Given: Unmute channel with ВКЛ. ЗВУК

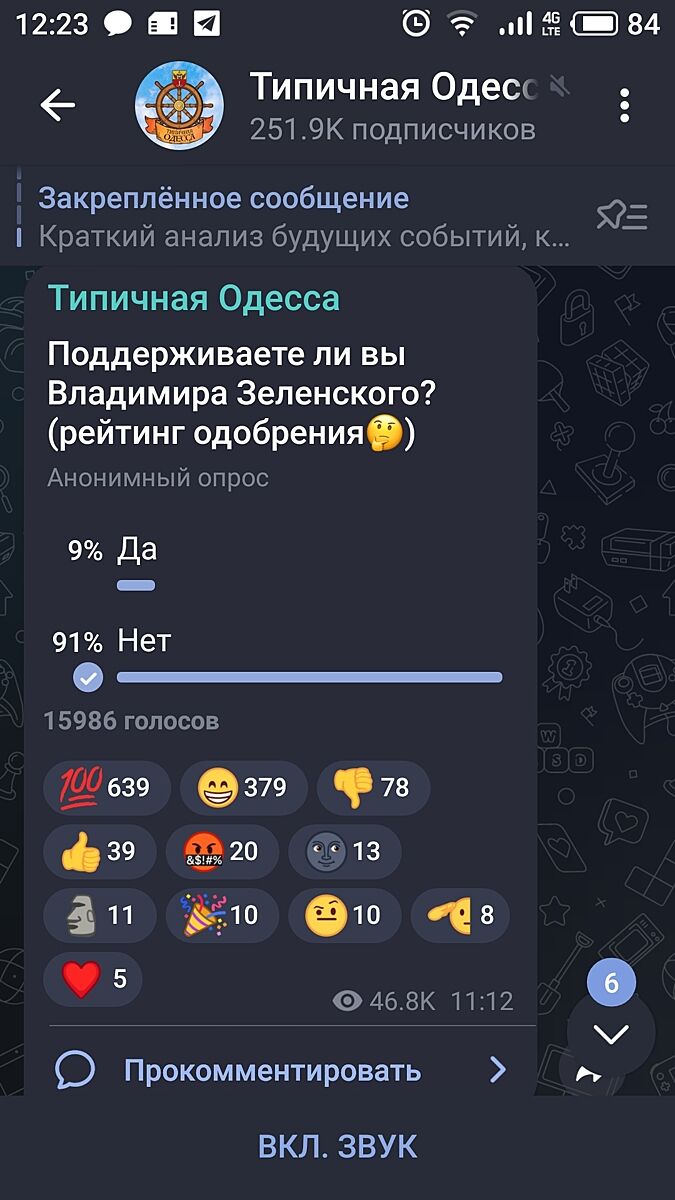Looking at the screenshot, I should click(x=337, y=1146).
